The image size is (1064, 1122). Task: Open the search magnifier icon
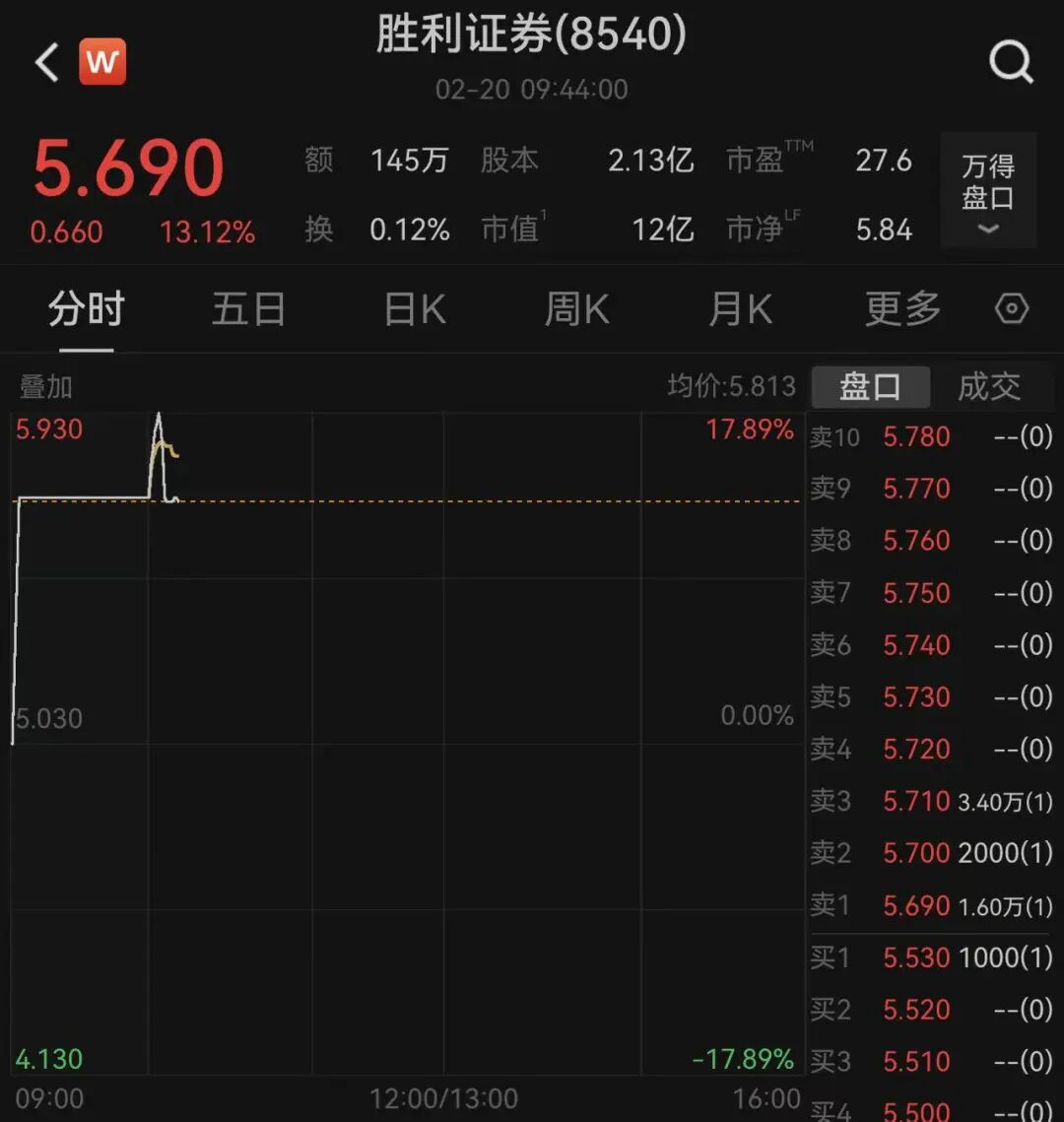point(1011,63)
